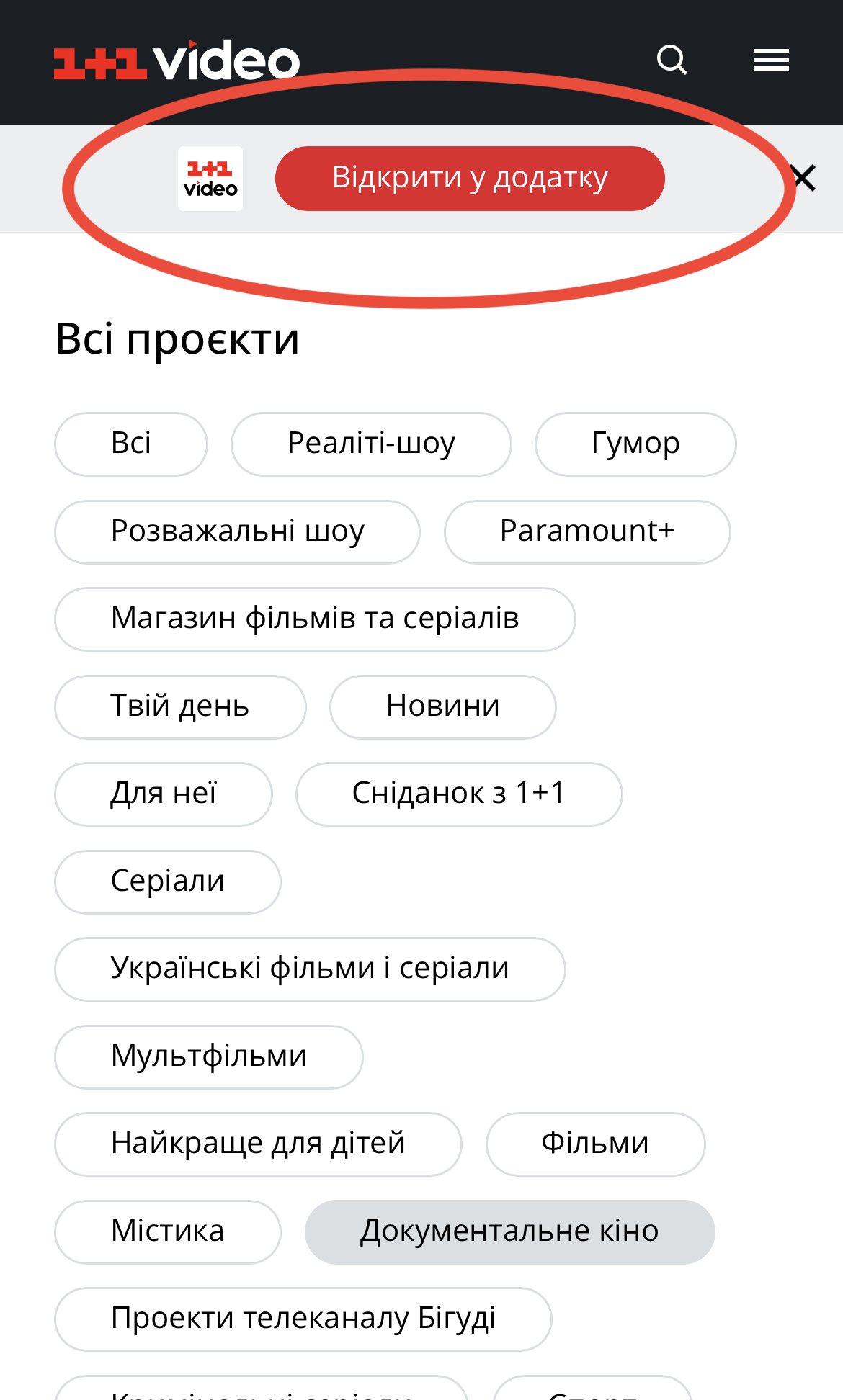843x1400 pixels.
Task: Open the Paramount+ category
Action: click(587, 531)
